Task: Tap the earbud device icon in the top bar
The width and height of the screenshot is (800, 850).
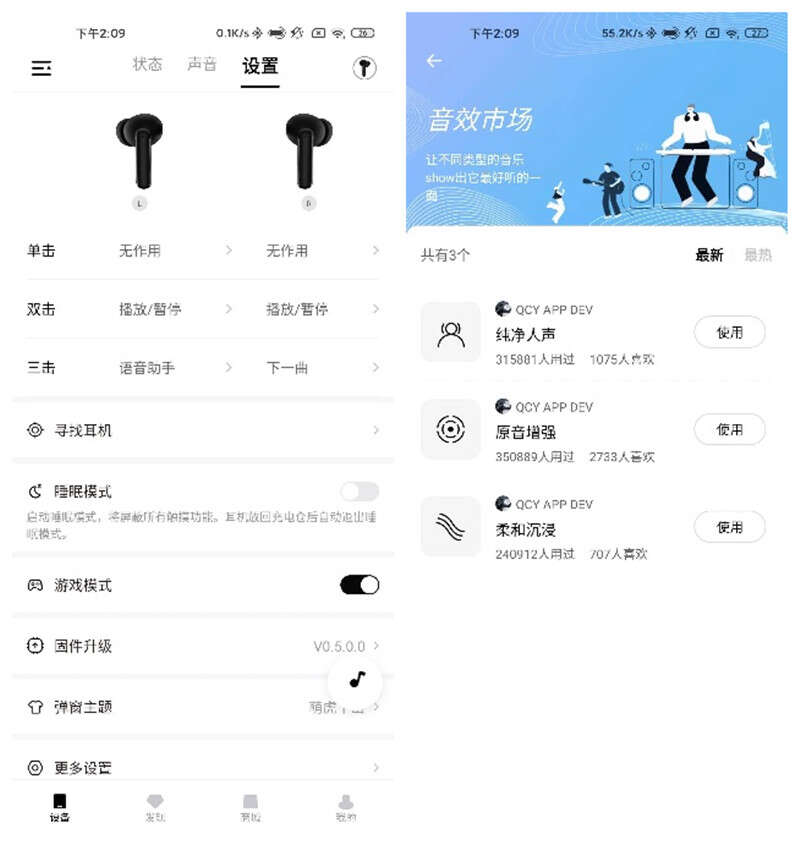Action: 364,68
